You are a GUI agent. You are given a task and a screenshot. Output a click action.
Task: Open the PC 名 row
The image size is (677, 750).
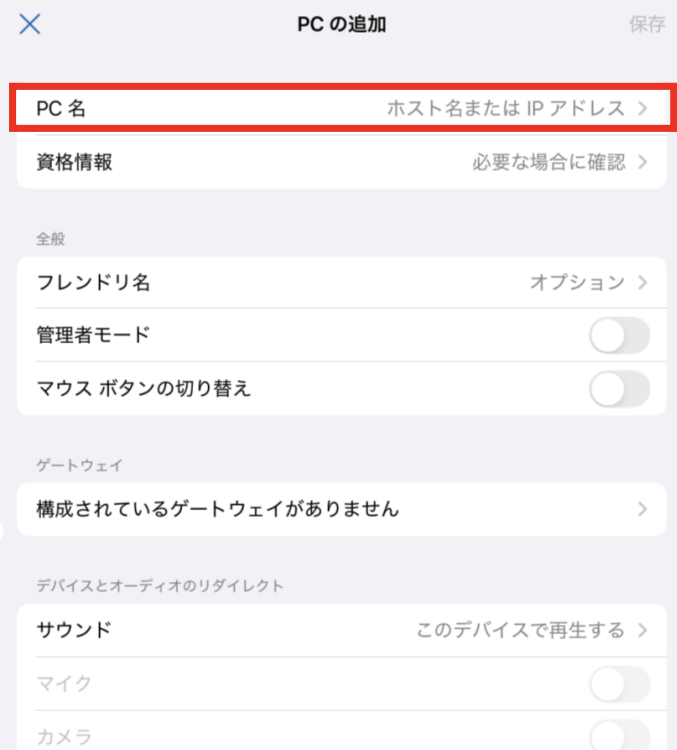point(340,109)
